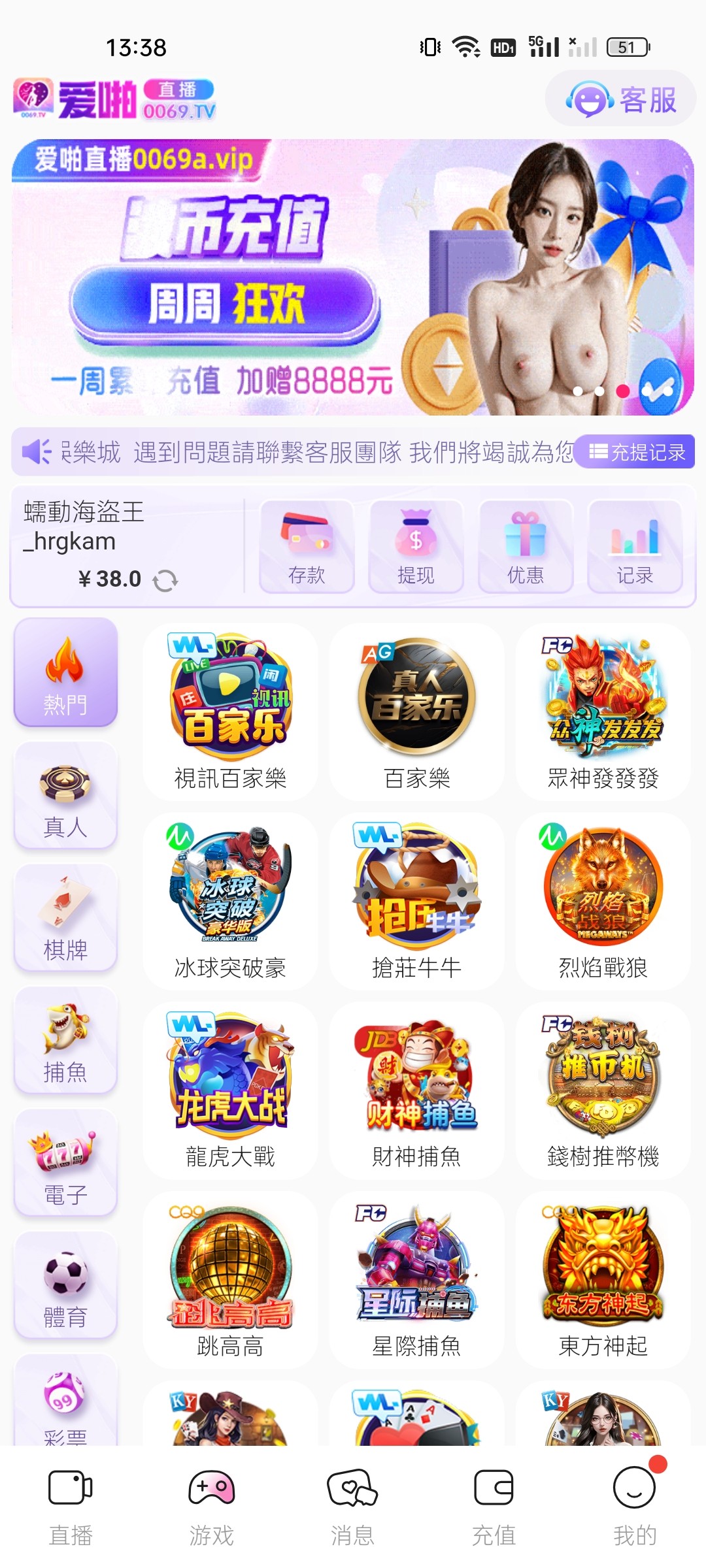Open 財神捕魚 game
The image size is (706, 1568).
[x=416, y=1090]
